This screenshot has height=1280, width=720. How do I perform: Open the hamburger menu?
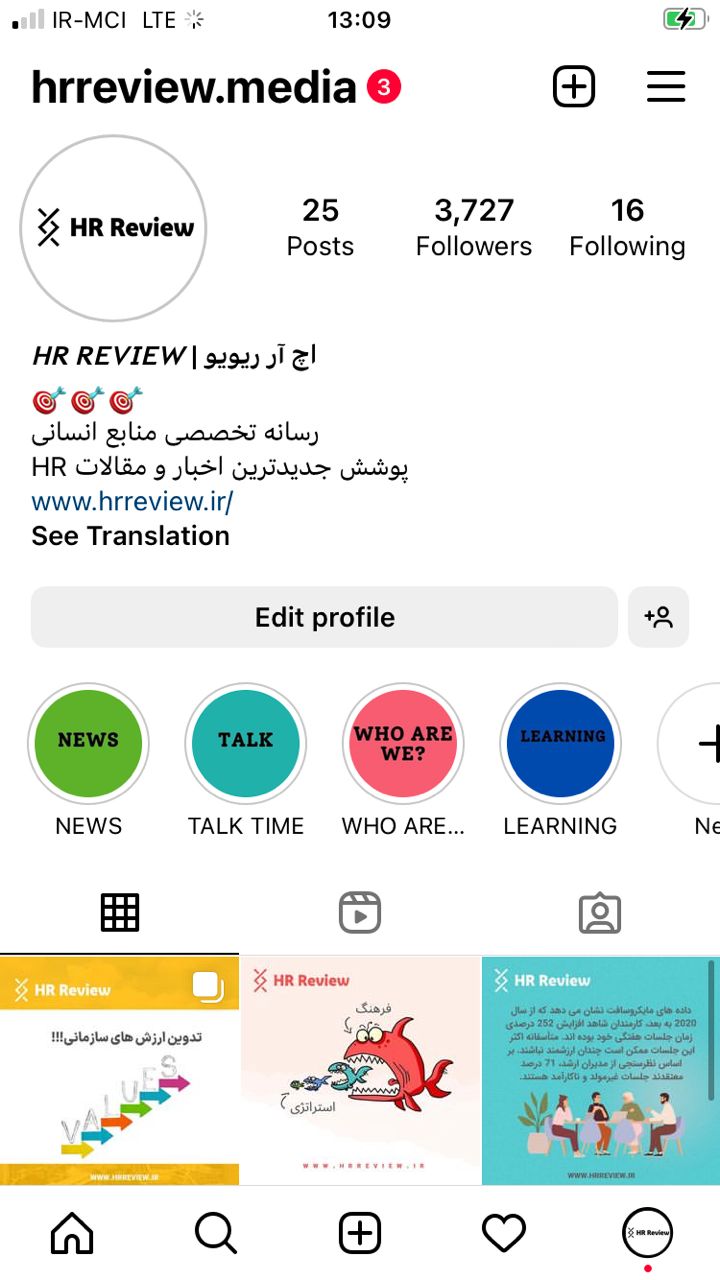666,87
